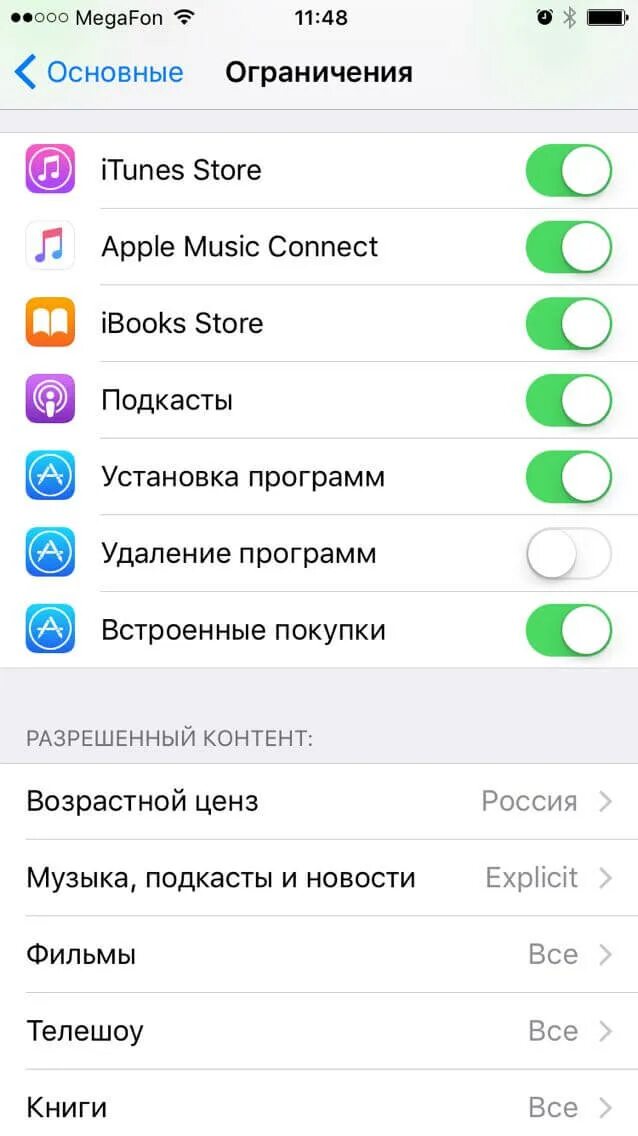Enable the Удаление программ toggle
Image resolution: width=638 pixels, height=1136 pixels.
point(568,554)
